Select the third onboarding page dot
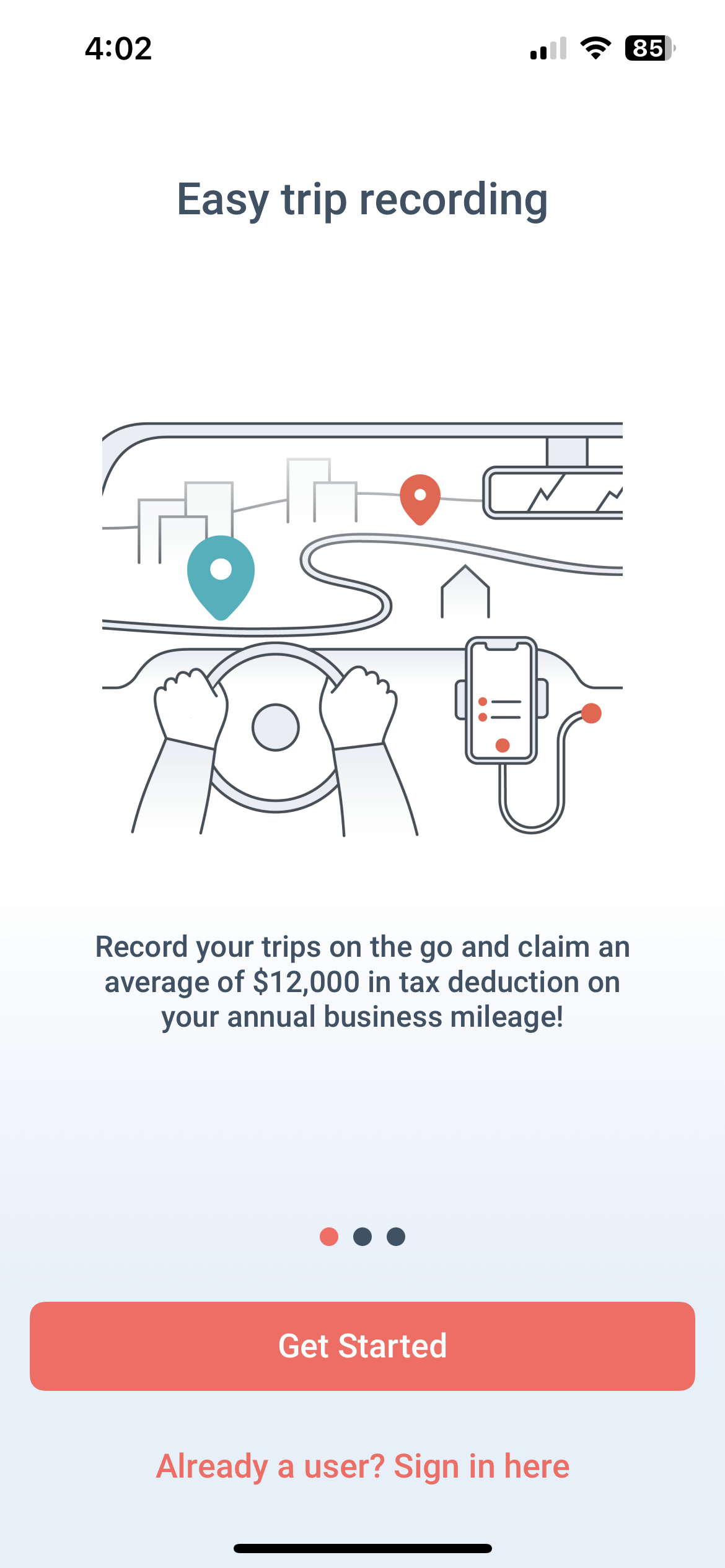The width and height of the screenshot is (725, 1568). point(396,1237)
